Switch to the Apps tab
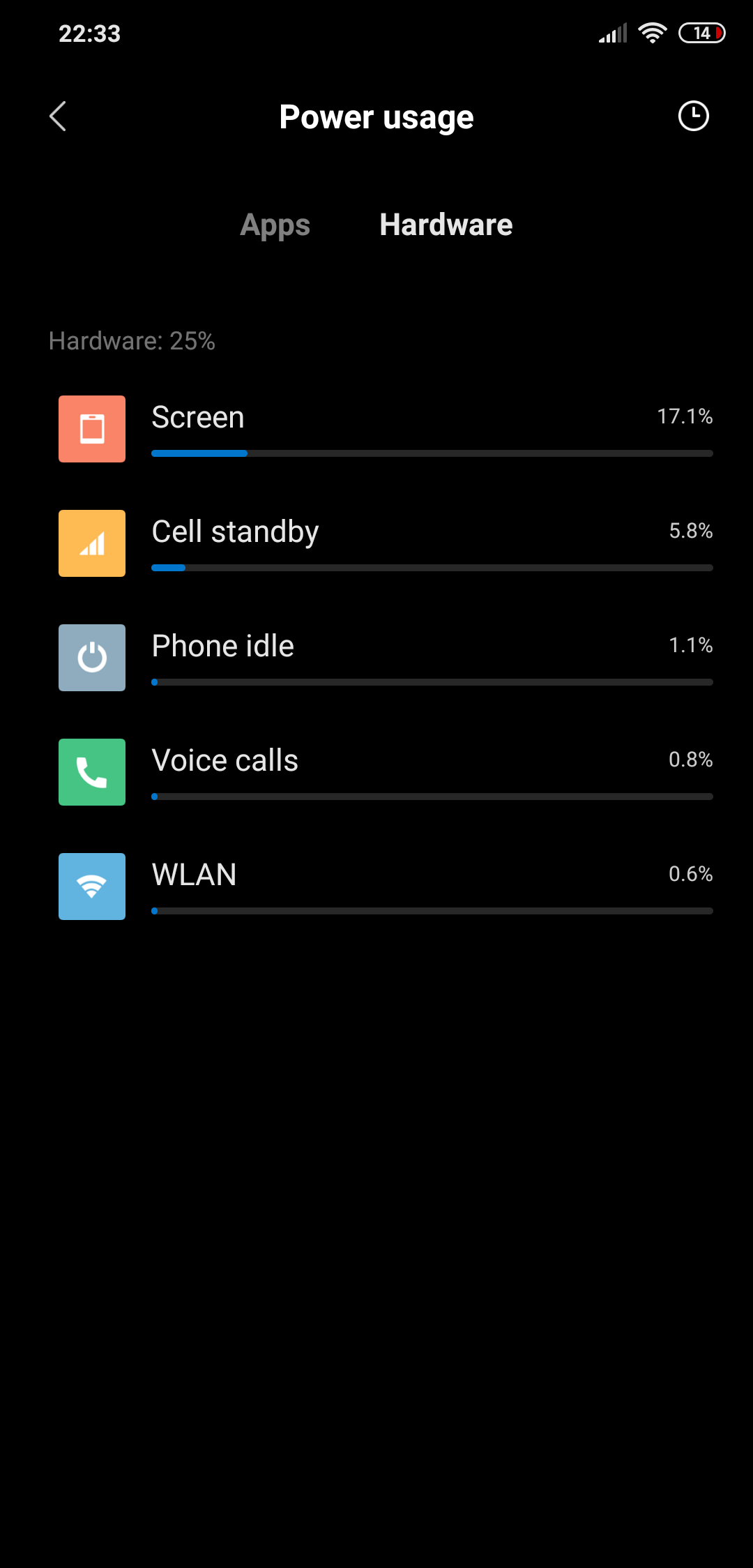Image resolution: width=753 pixels, height=1568 pixels. point(275,225)
